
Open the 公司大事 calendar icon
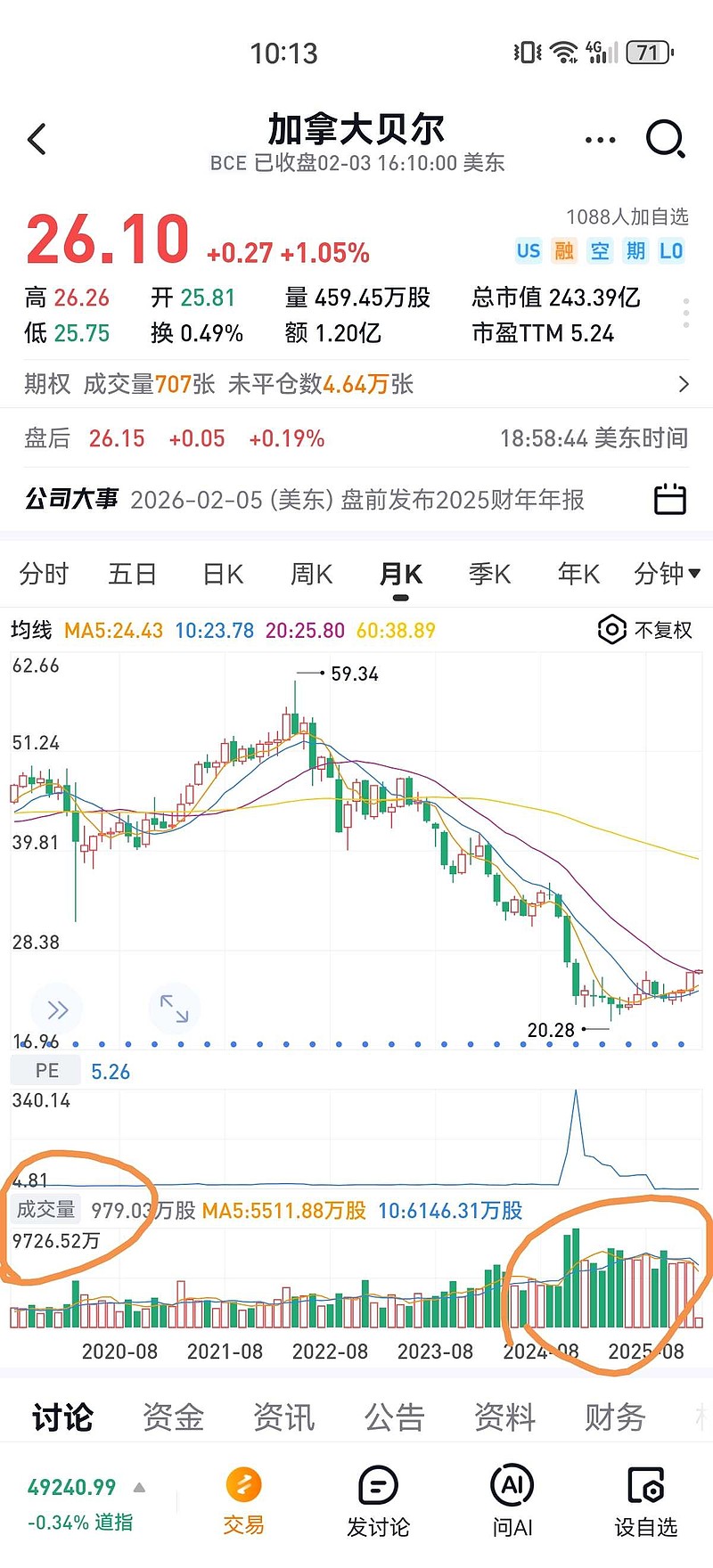[x=670, y=499]
